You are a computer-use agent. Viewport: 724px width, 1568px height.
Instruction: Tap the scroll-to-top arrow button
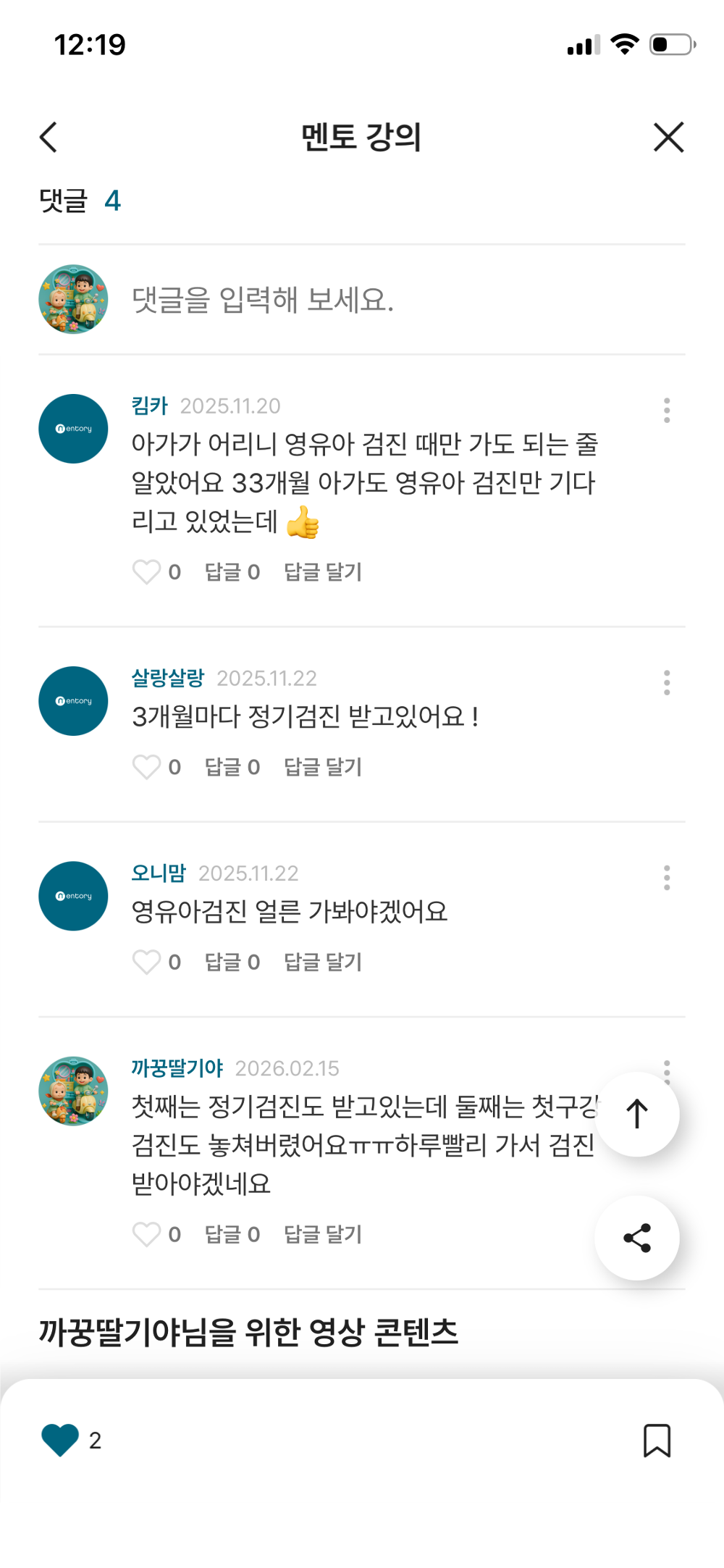[636, 1113]
